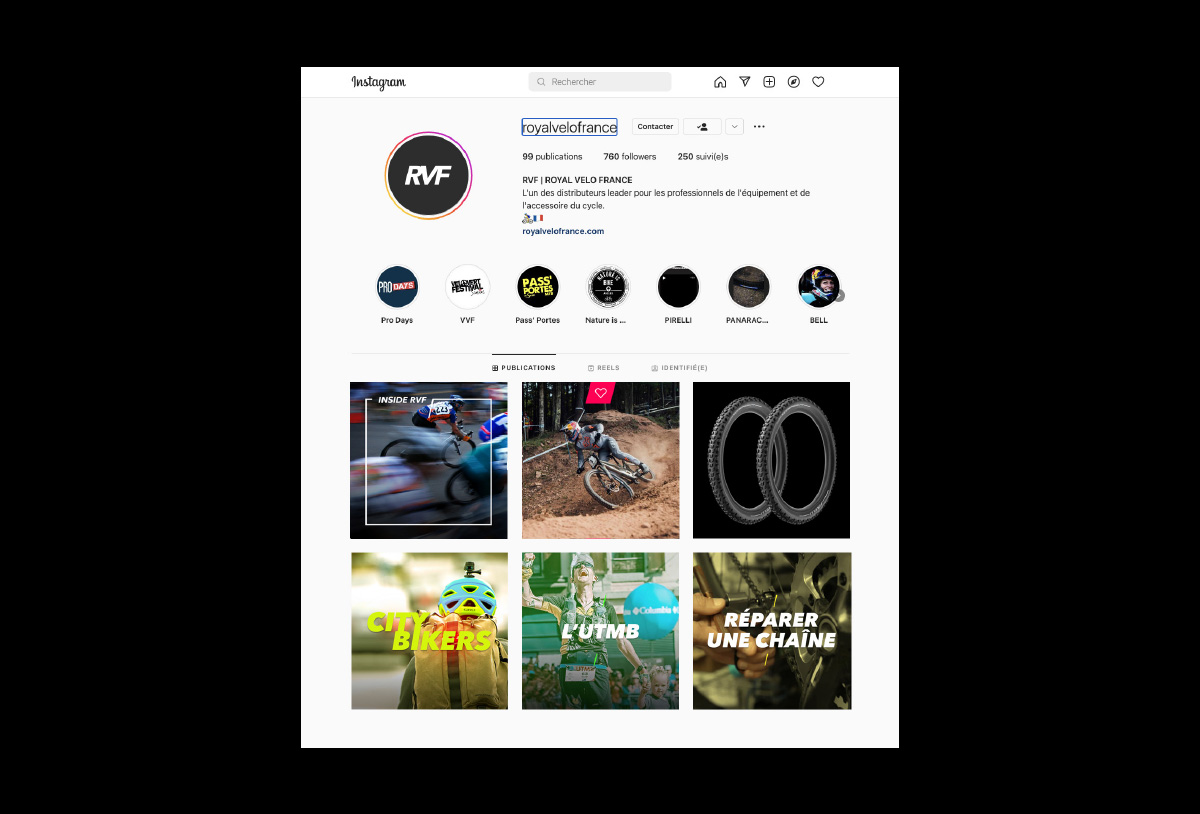Tap the following person-check button

coord(702,127)
